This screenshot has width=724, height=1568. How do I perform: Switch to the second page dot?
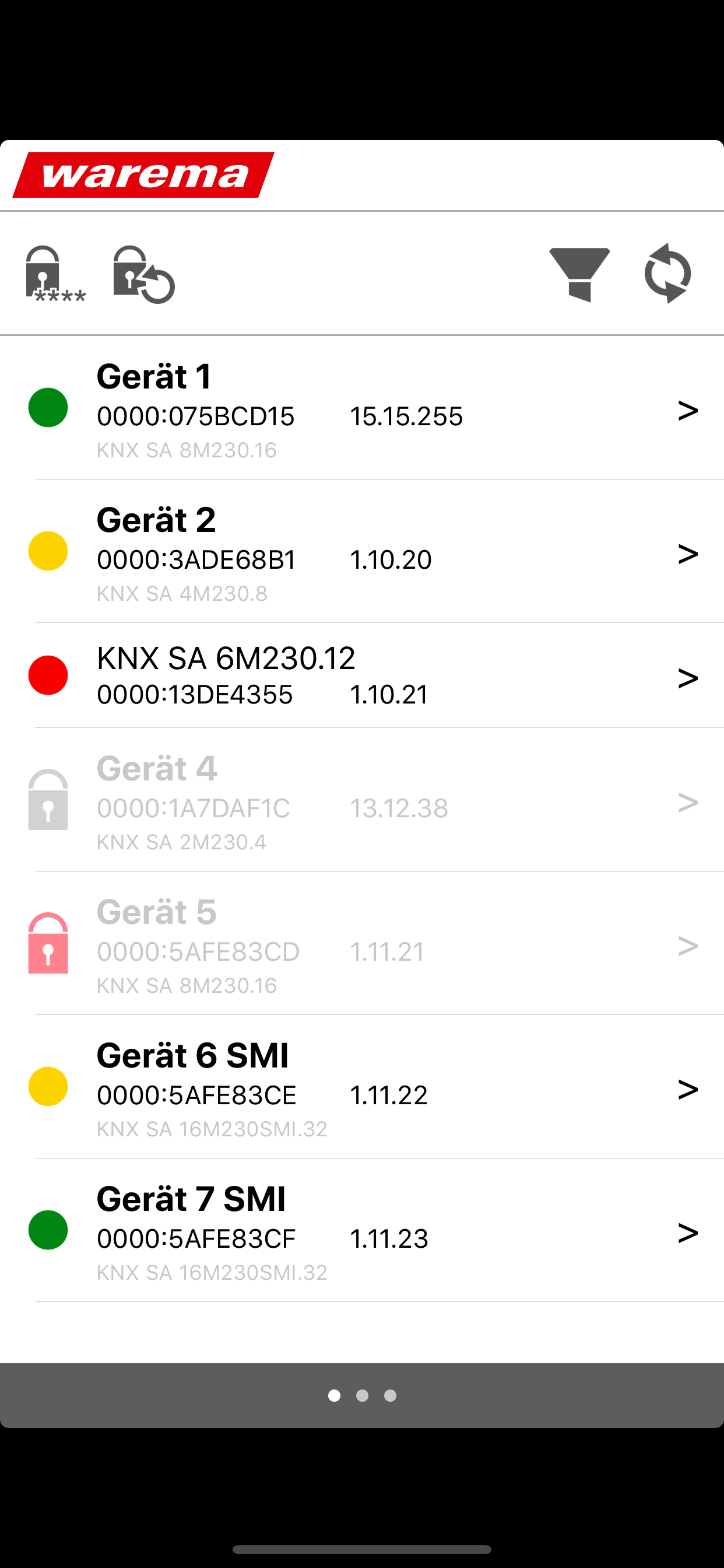point(362,1396)
